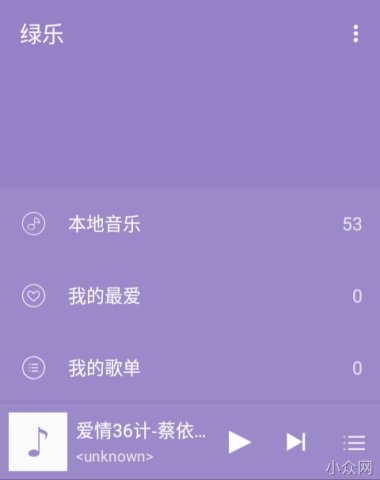This screenshot has height=480, width=380.
Task: Open 我的歌单 playlists
Action: [190, 368]
